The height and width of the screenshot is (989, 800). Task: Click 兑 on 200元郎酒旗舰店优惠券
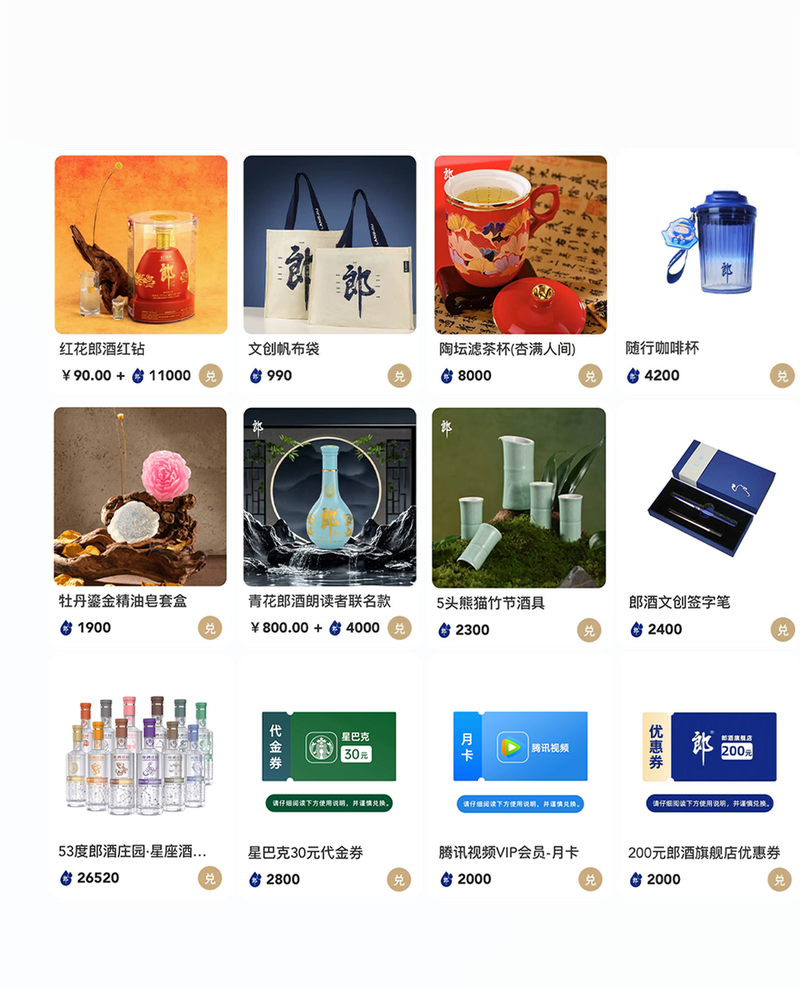click(x=781, y=880)
